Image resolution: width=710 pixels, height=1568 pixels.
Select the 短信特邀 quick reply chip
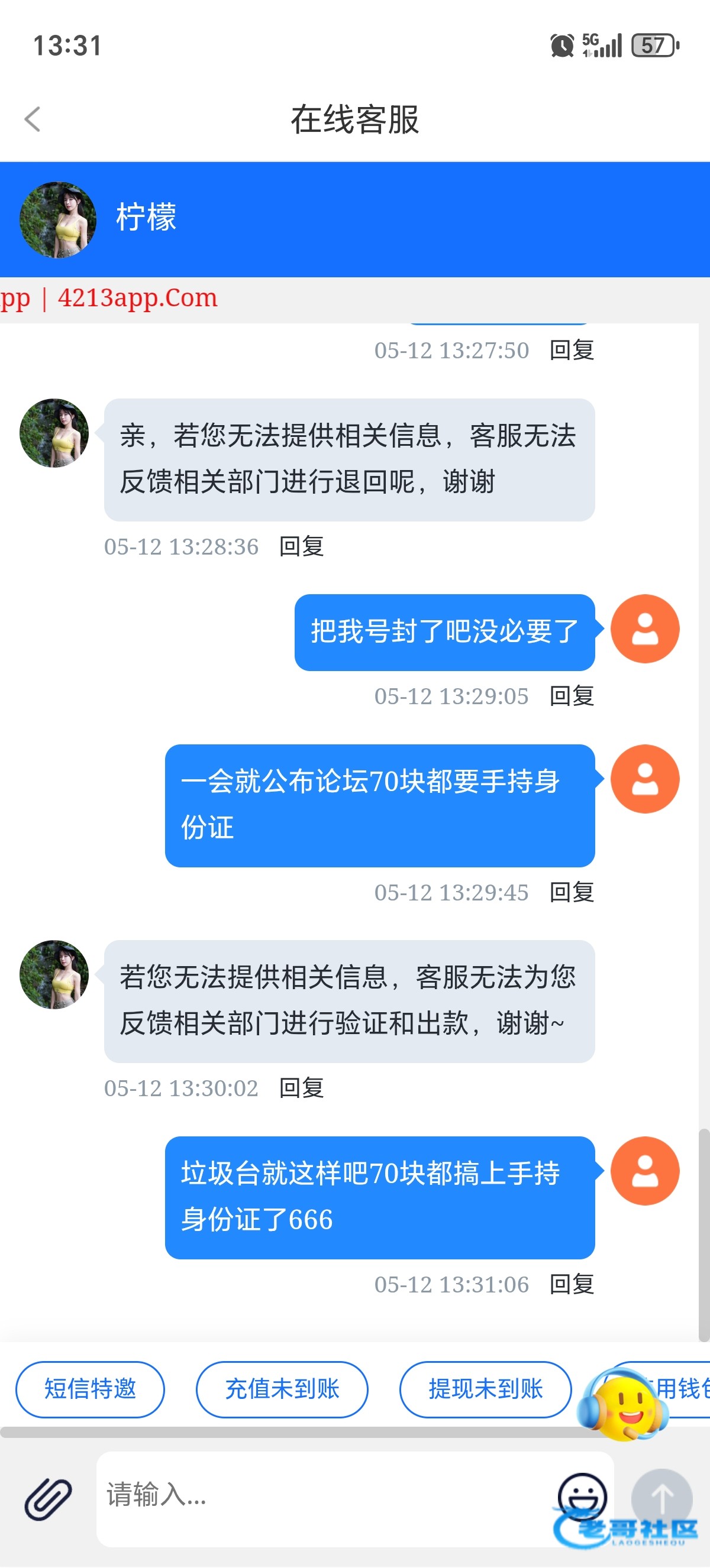[x=90, y=1388]
